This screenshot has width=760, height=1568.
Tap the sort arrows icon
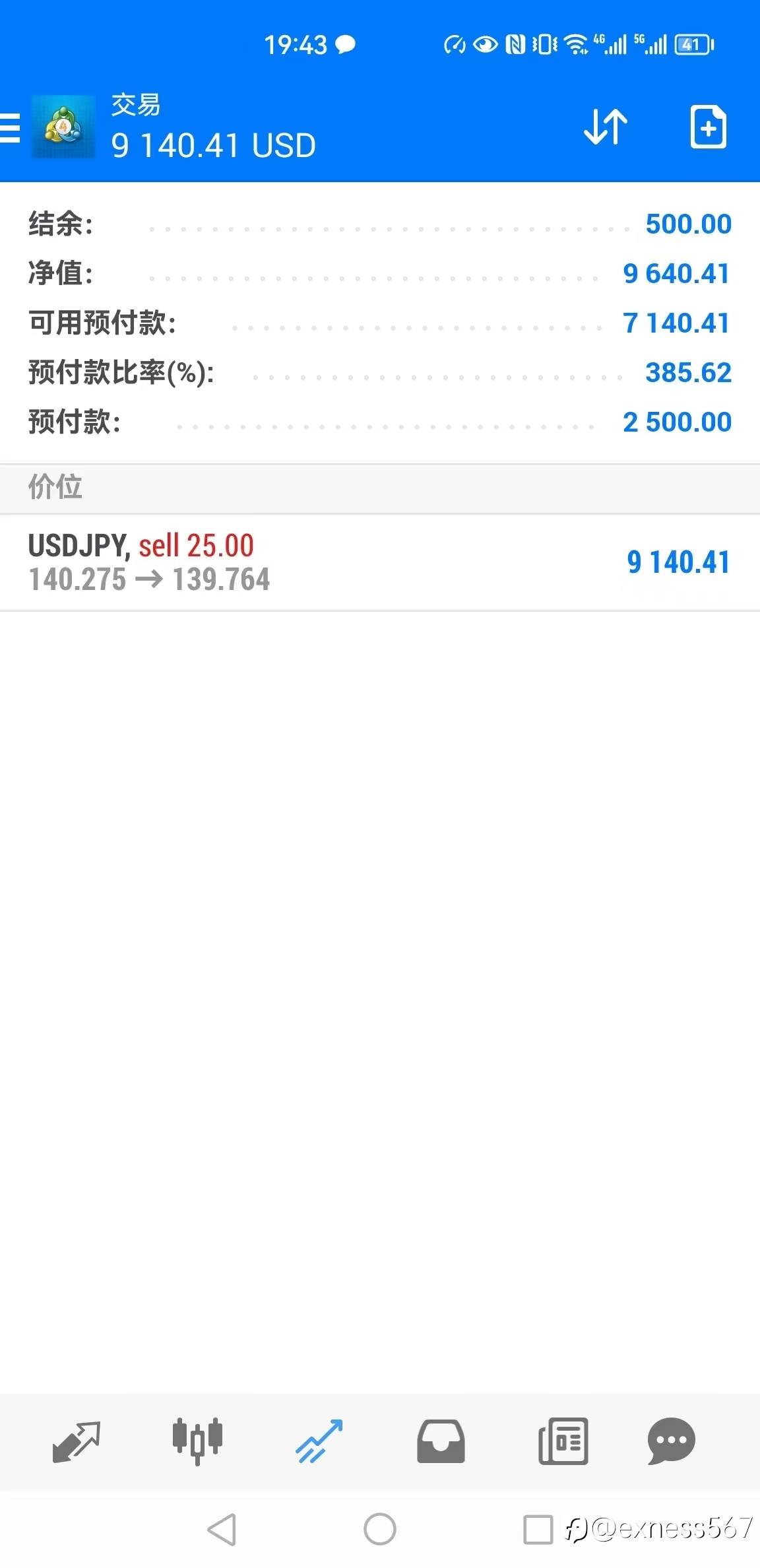(606, 127)
